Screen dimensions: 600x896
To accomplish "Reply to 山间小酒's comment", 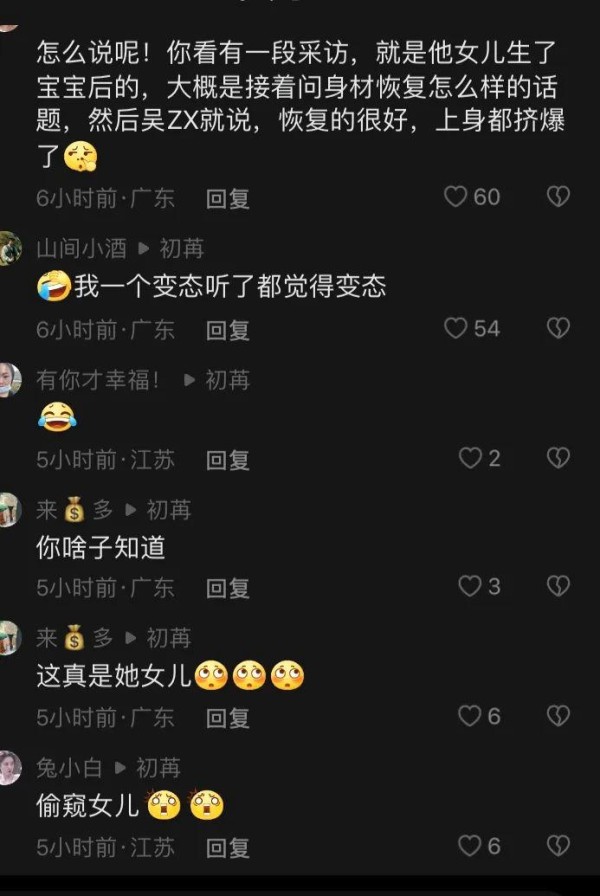I will click(228, 329).
